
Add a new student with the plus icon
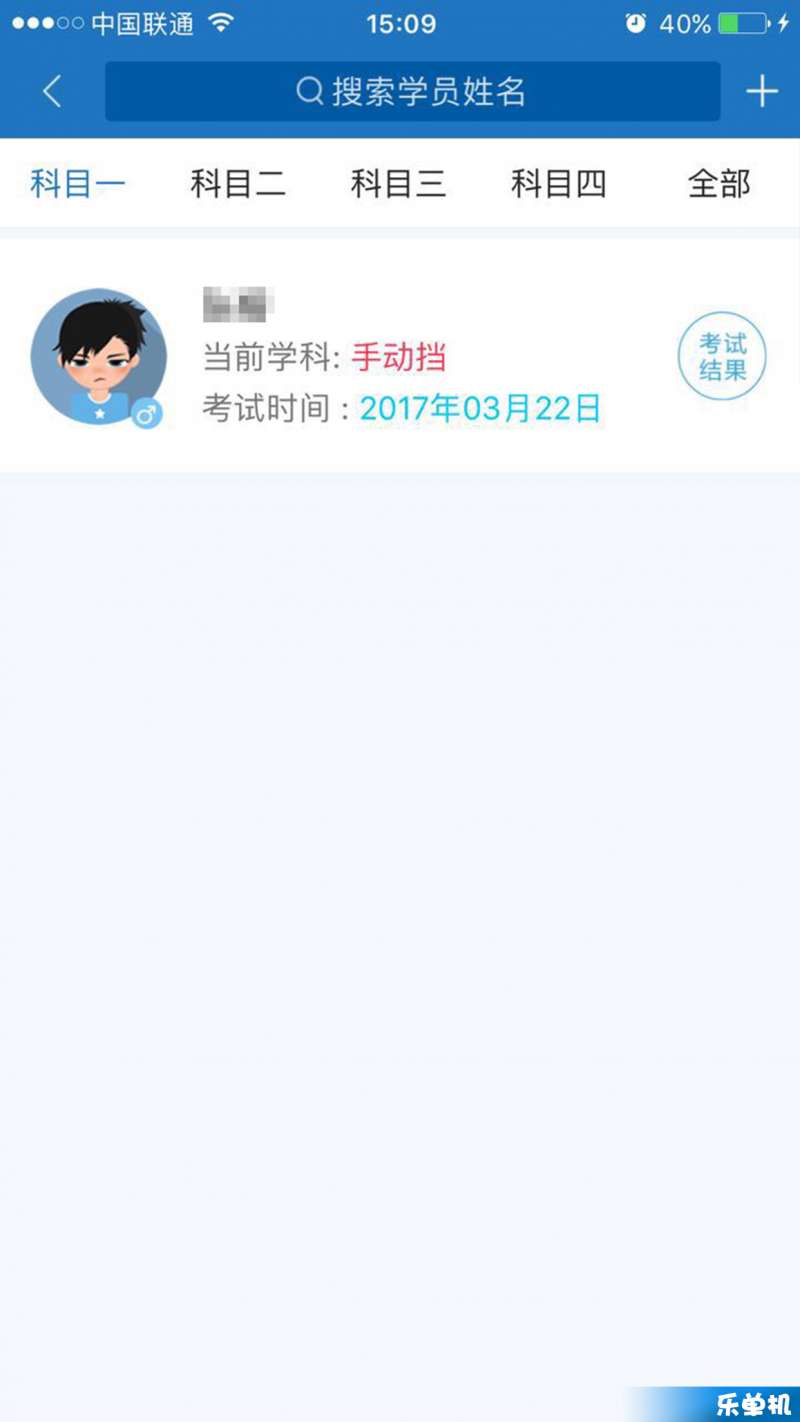tap(762, 92)
